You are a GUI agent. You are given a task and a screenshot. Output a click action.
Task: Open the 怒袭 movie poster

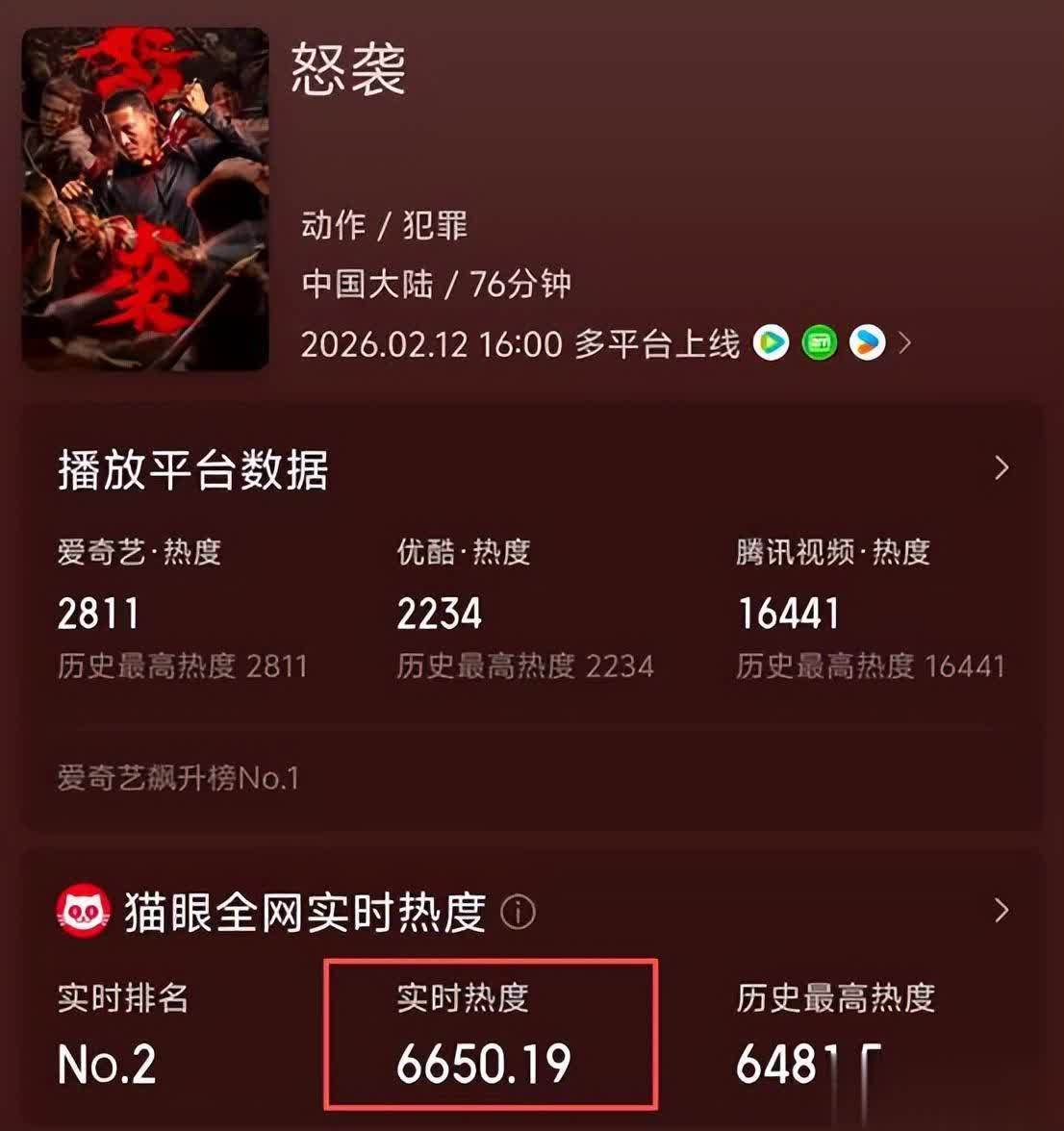(145, 199)
